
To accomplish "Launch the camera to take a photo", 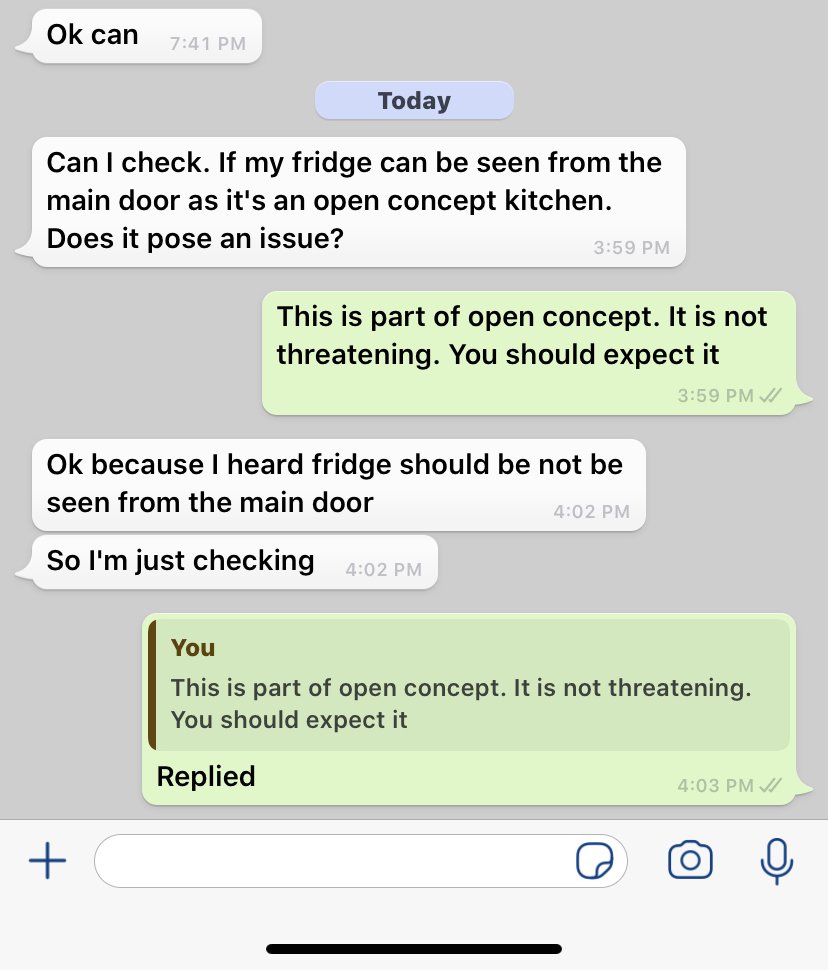I will (x=690, y=860).
